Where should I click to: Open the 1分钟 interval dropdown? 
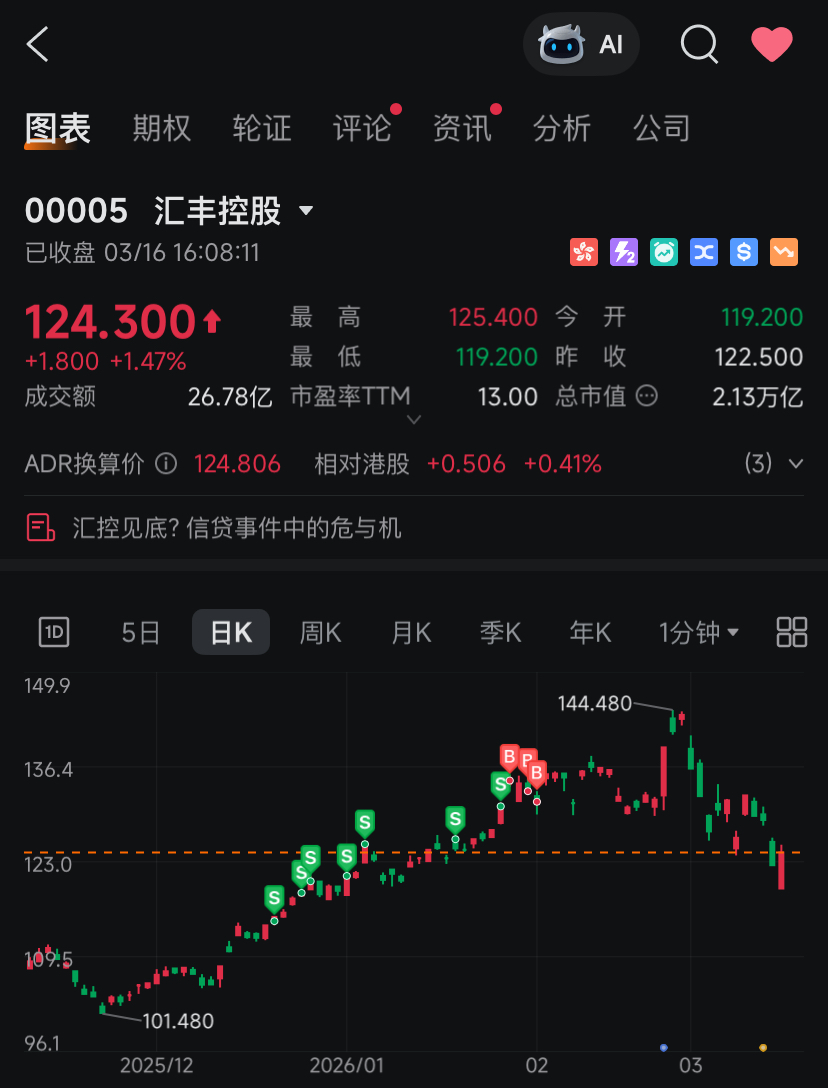[x=698, y=632]
